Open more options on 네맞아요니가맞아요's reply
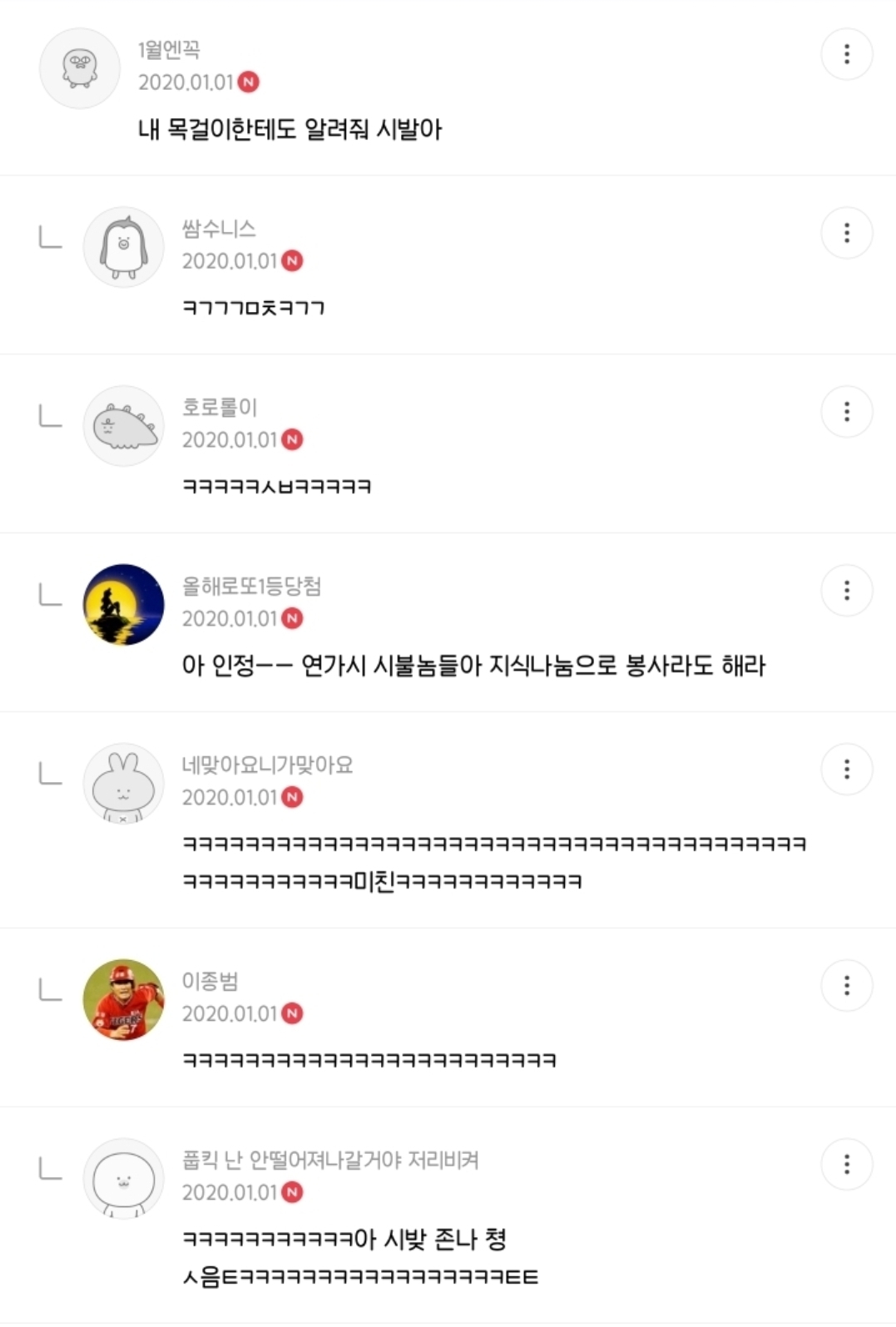Viewport: 896px width, 1327px height. click(846, 769)
